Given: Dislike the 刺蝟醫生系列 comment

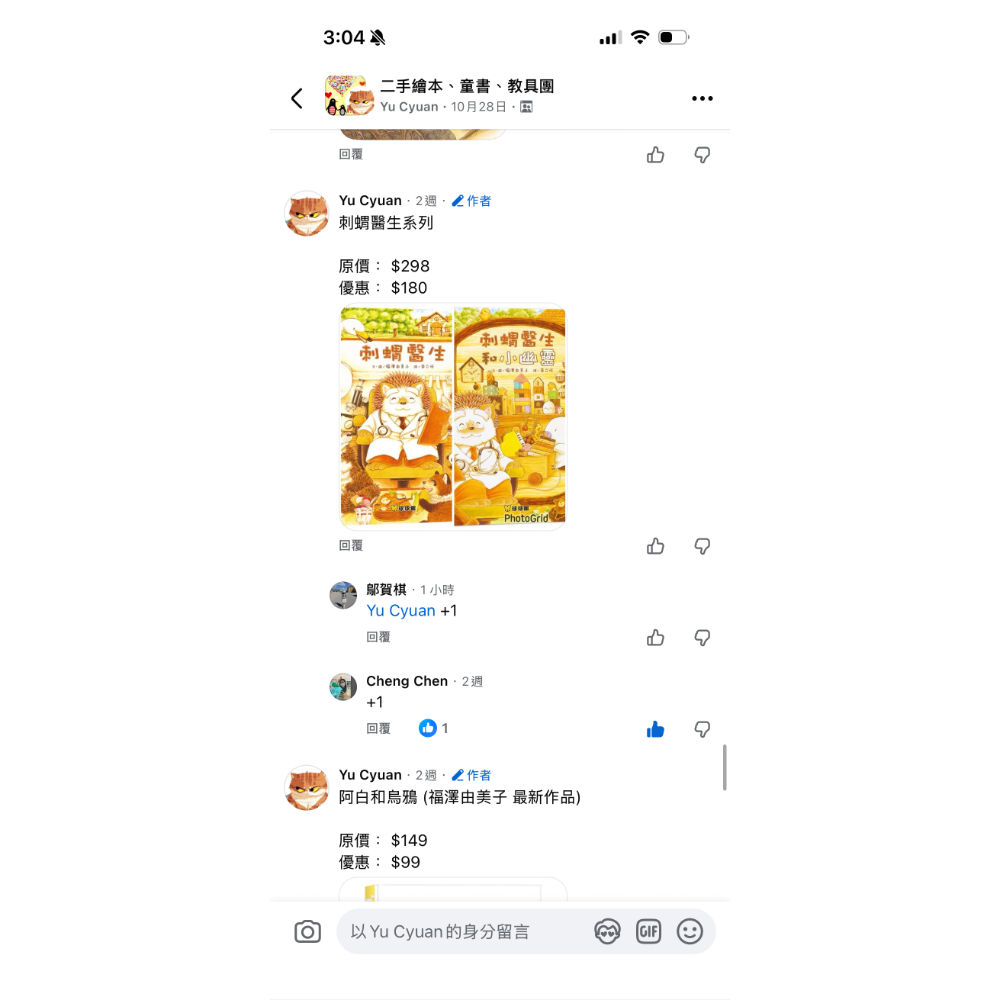Looking at the screenshot, I should pos(703,546).
